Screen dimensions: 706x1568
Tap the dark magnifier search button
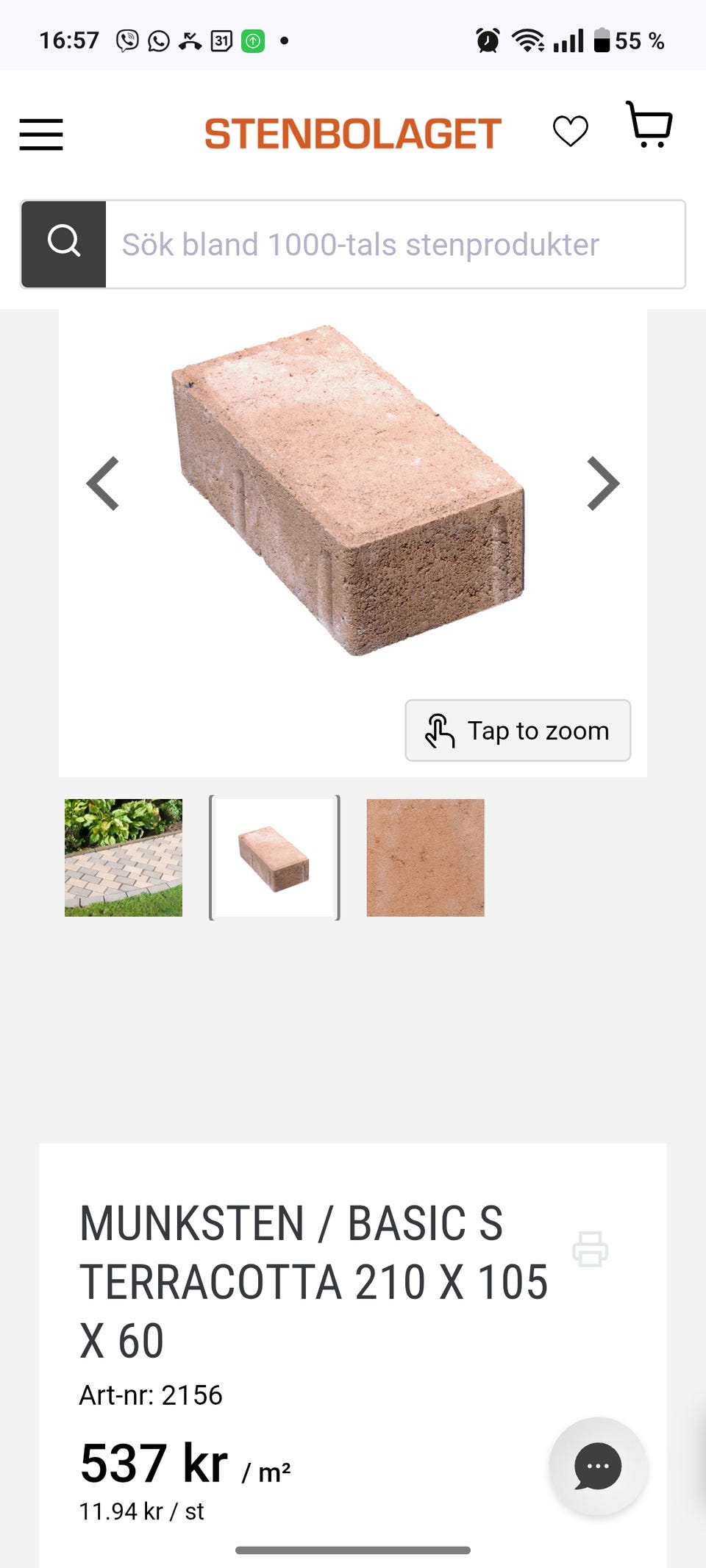64,244
